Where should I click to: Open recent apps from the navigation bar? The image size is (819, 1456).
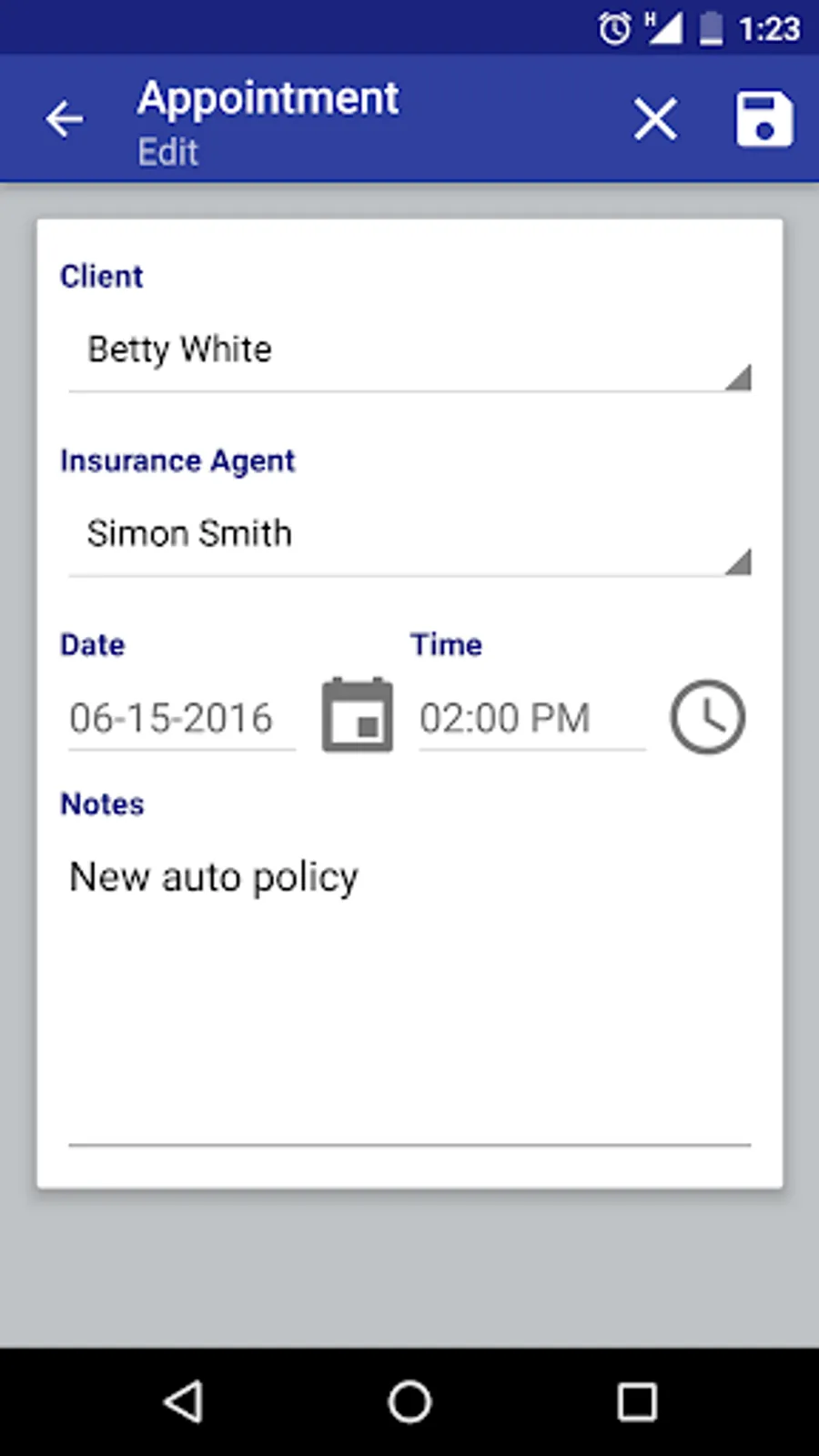coord(637,1401)
